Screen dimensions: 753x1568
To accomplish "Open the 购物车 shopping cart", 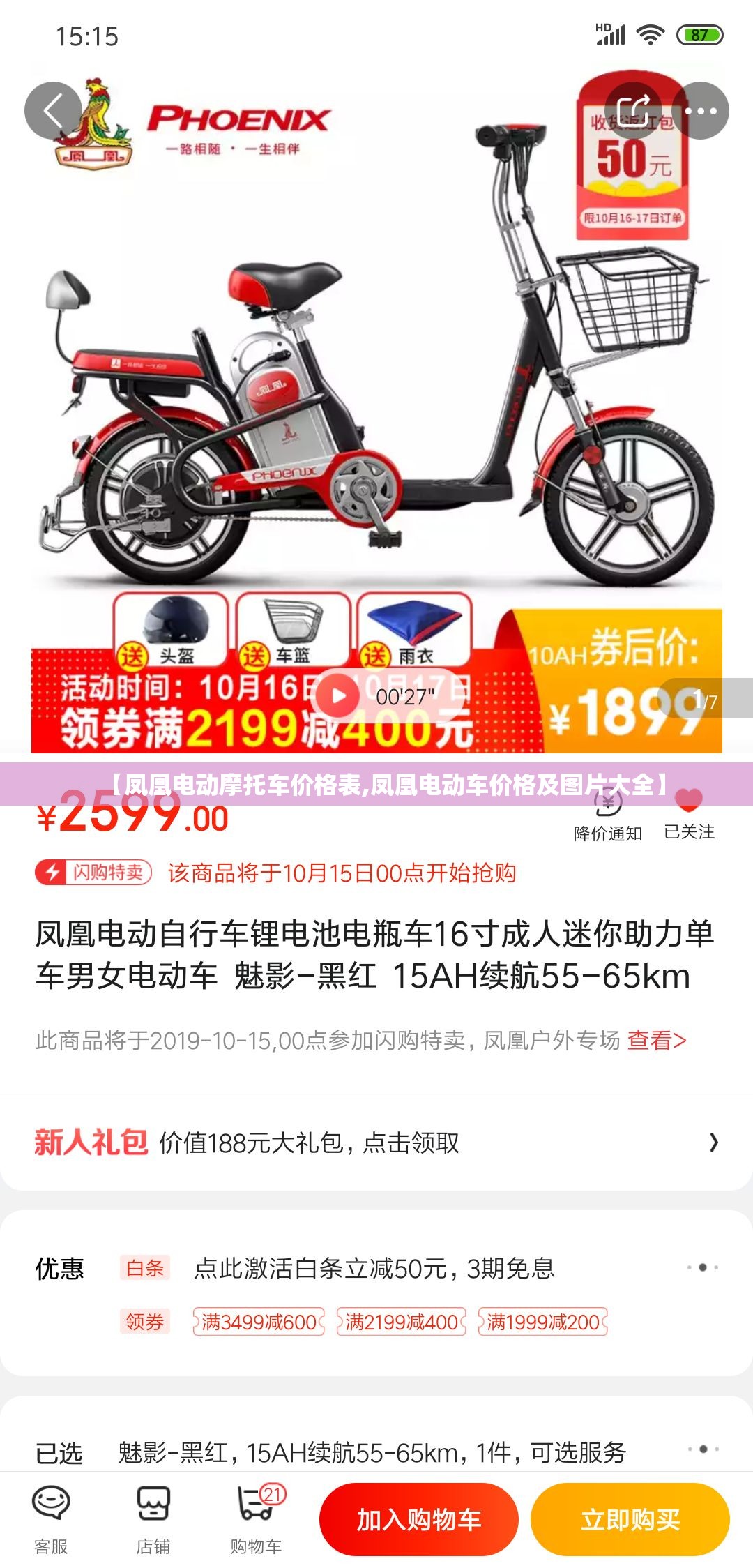I will coord(256,1519).
